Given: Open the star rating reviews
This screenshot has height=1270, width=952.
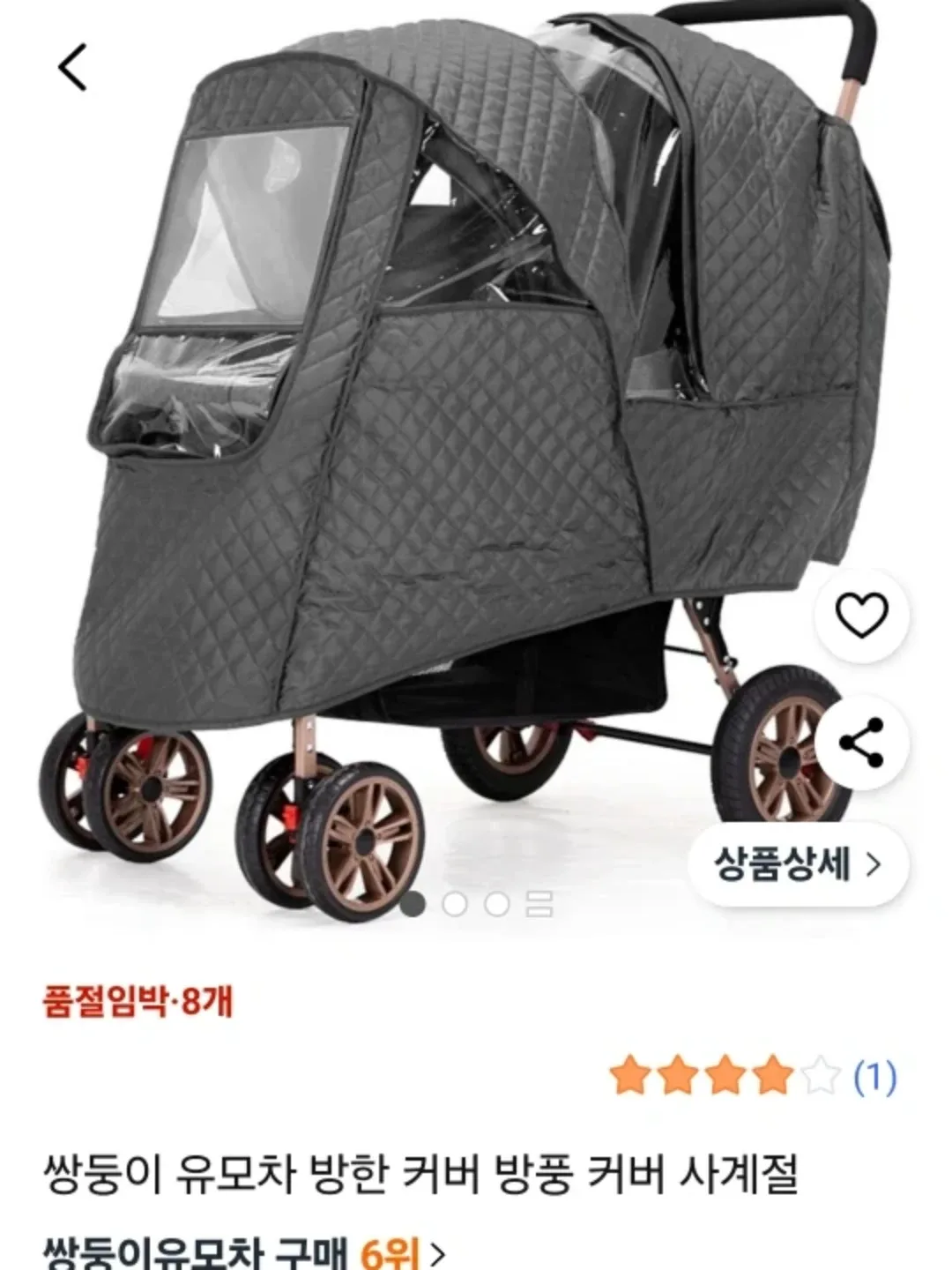Looking at the screenshot, I should coord(753,1077).
